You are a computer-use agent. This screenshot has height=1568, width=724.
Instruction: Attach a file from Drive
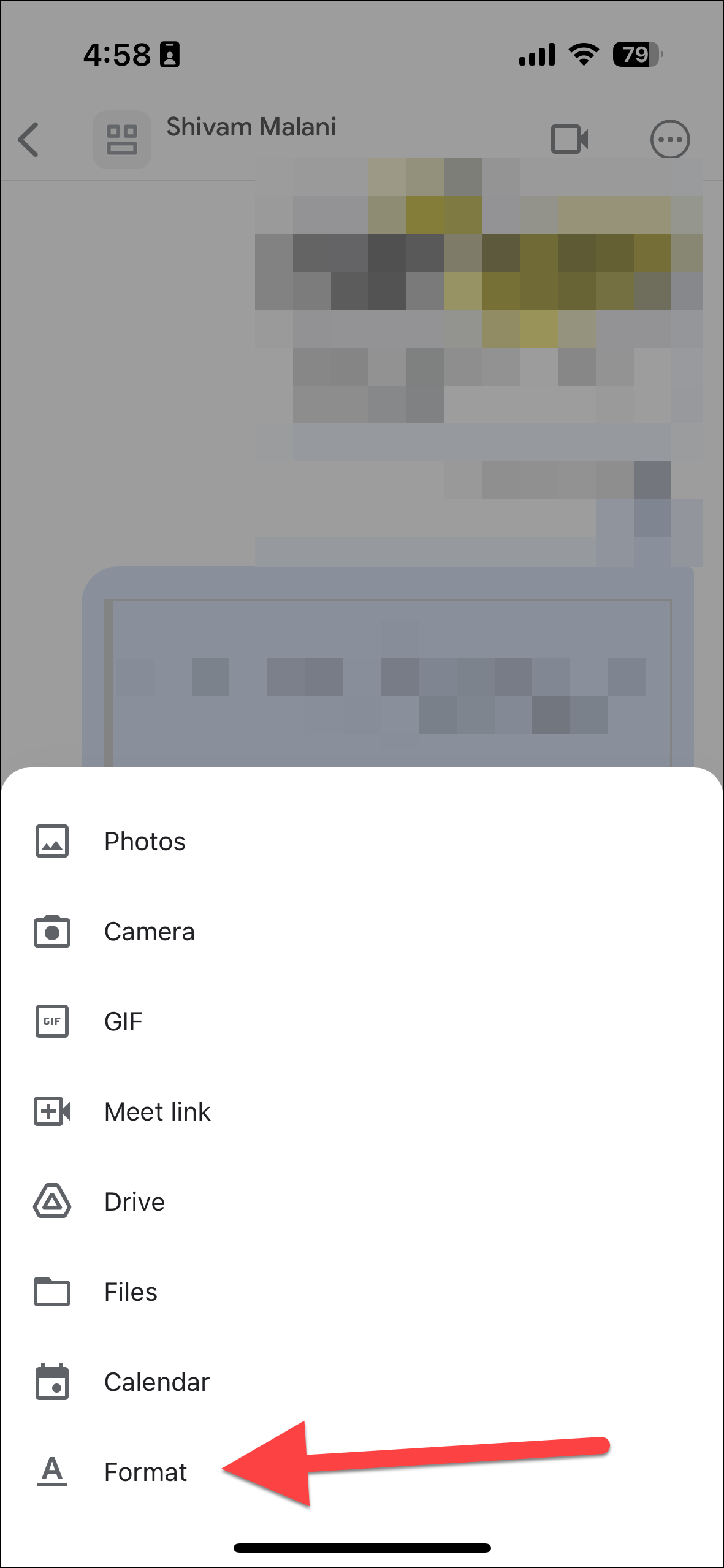click(134, 1201)
